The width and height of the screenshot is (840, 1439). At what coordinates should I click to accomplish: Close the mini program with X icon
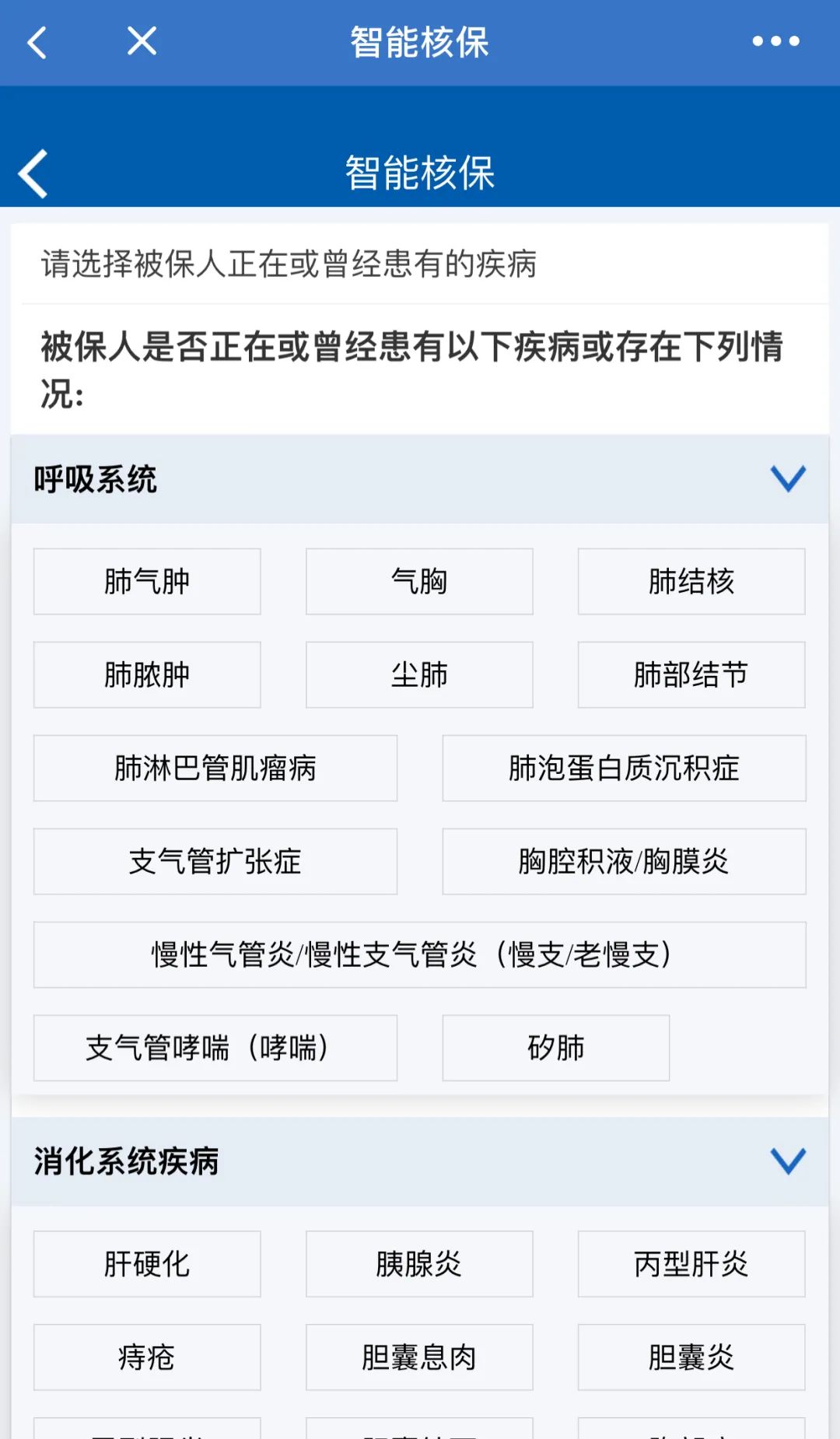[x=142, y=40]
